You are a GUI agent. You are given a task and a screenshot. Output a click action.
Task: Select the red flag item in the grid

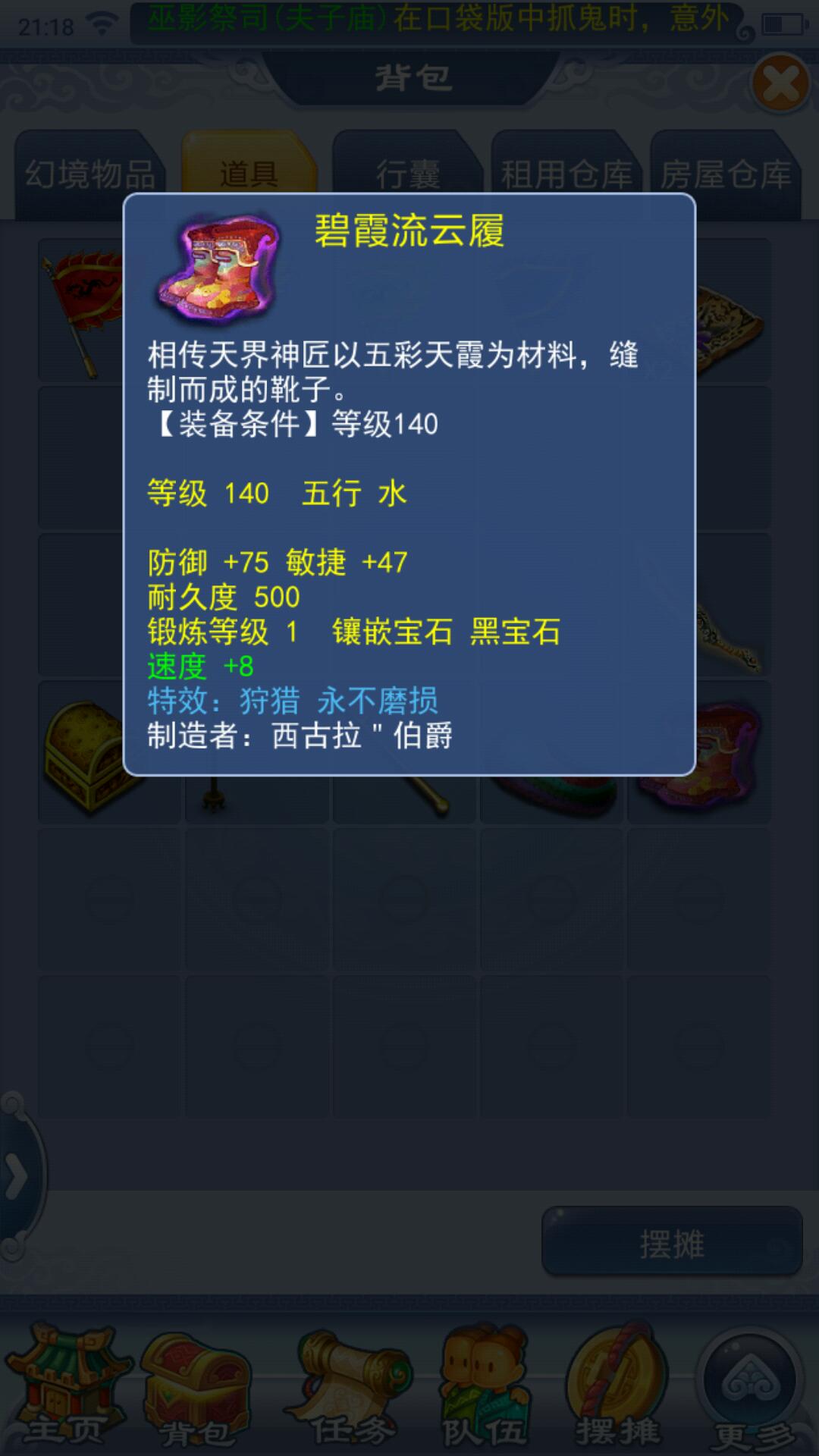[80, 307]
